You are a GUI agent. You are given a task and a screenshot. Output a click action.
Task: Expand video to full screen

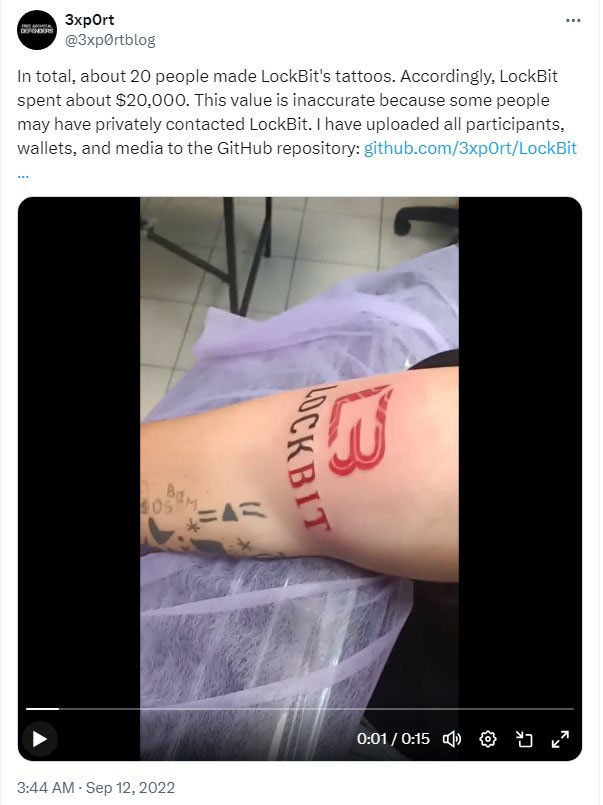560,739
